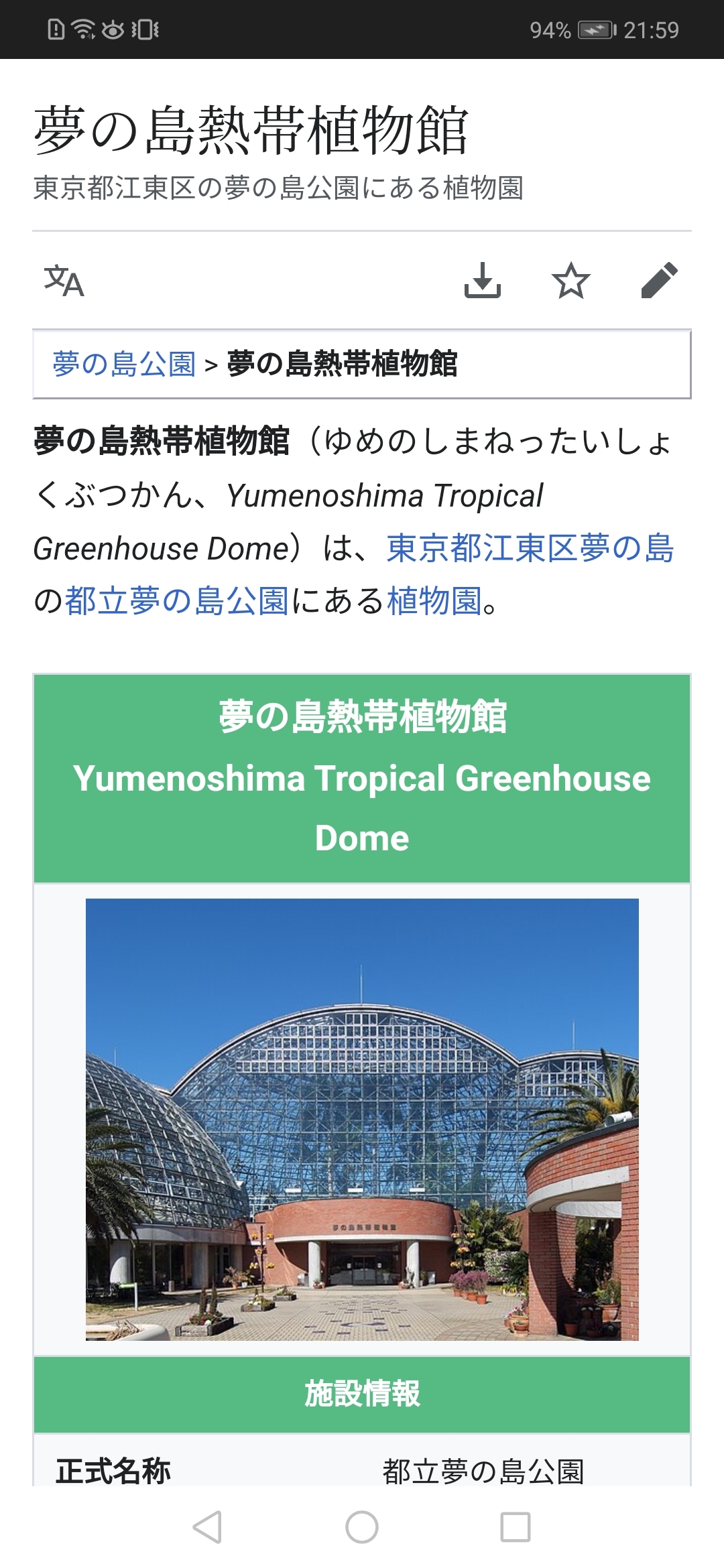Go to the home screen
Viewport: 724px width, 1568px height.
(x=362, y=1527)
